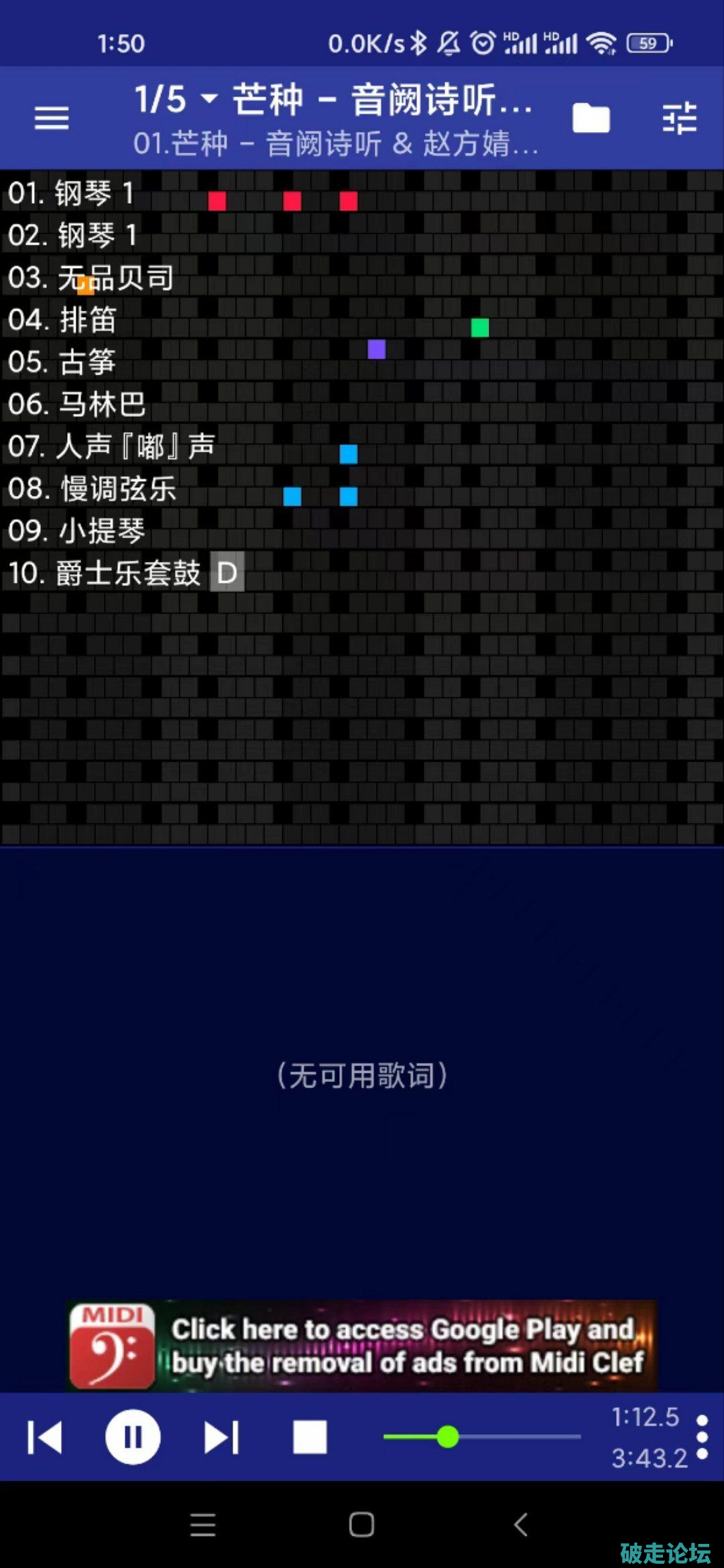The width and height of the screenshot is (724, 1568).
Task: Select channel 04. 排笛
Action: tap(62, 320)
